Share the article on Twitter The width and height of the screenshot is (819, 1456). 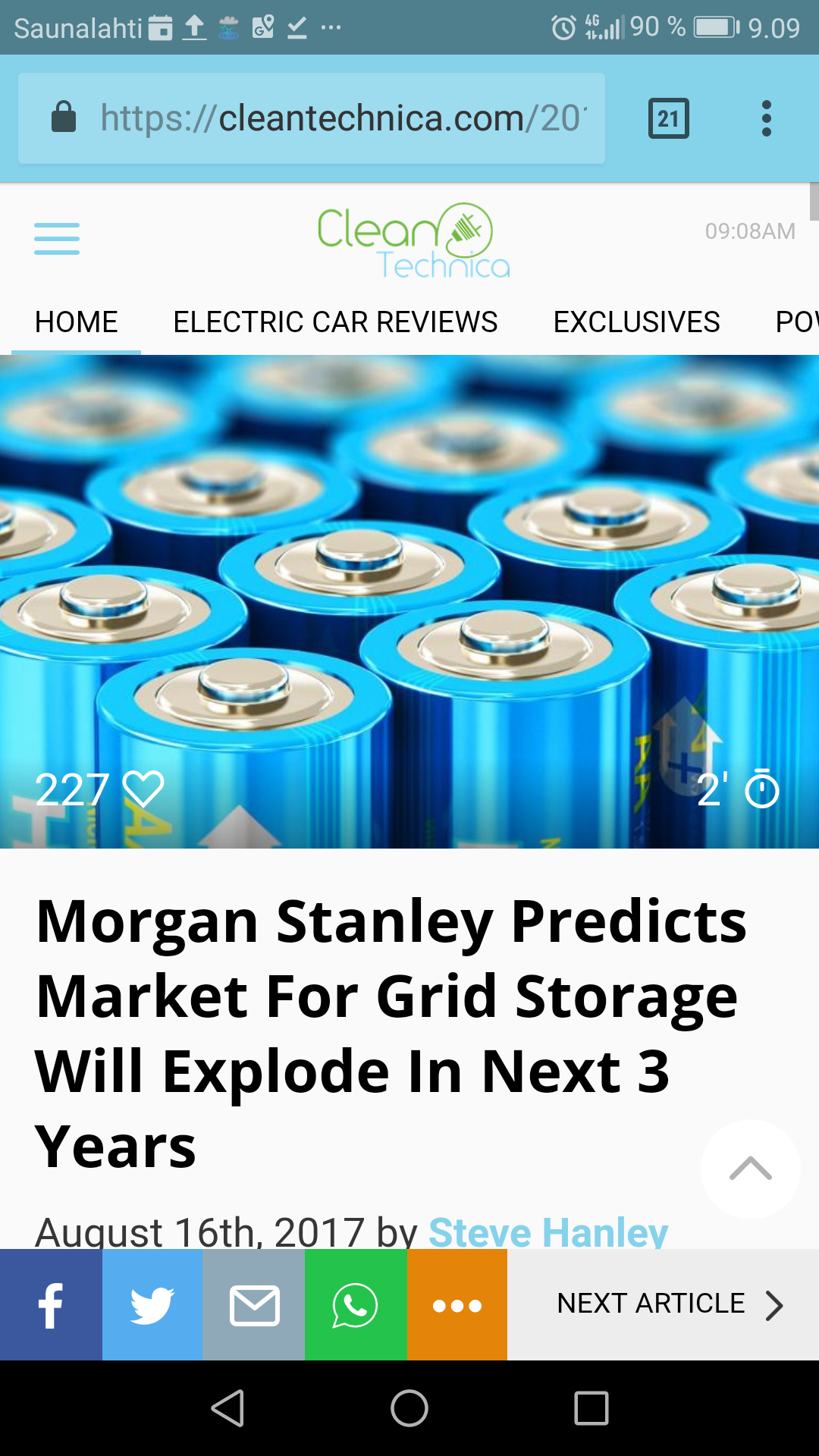pos(152,1305)
